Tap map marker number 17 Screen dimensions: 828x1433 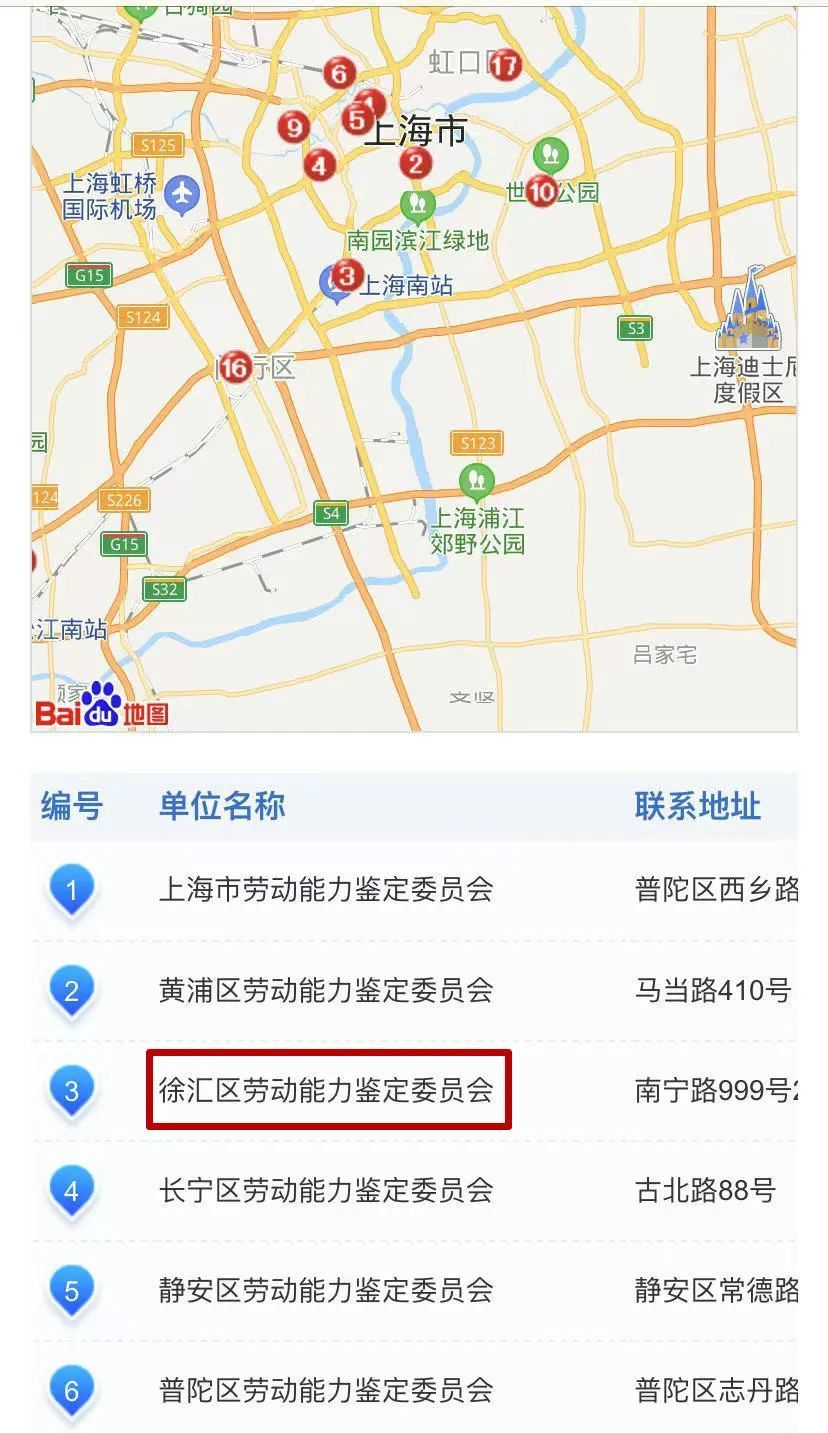point(506,66)
